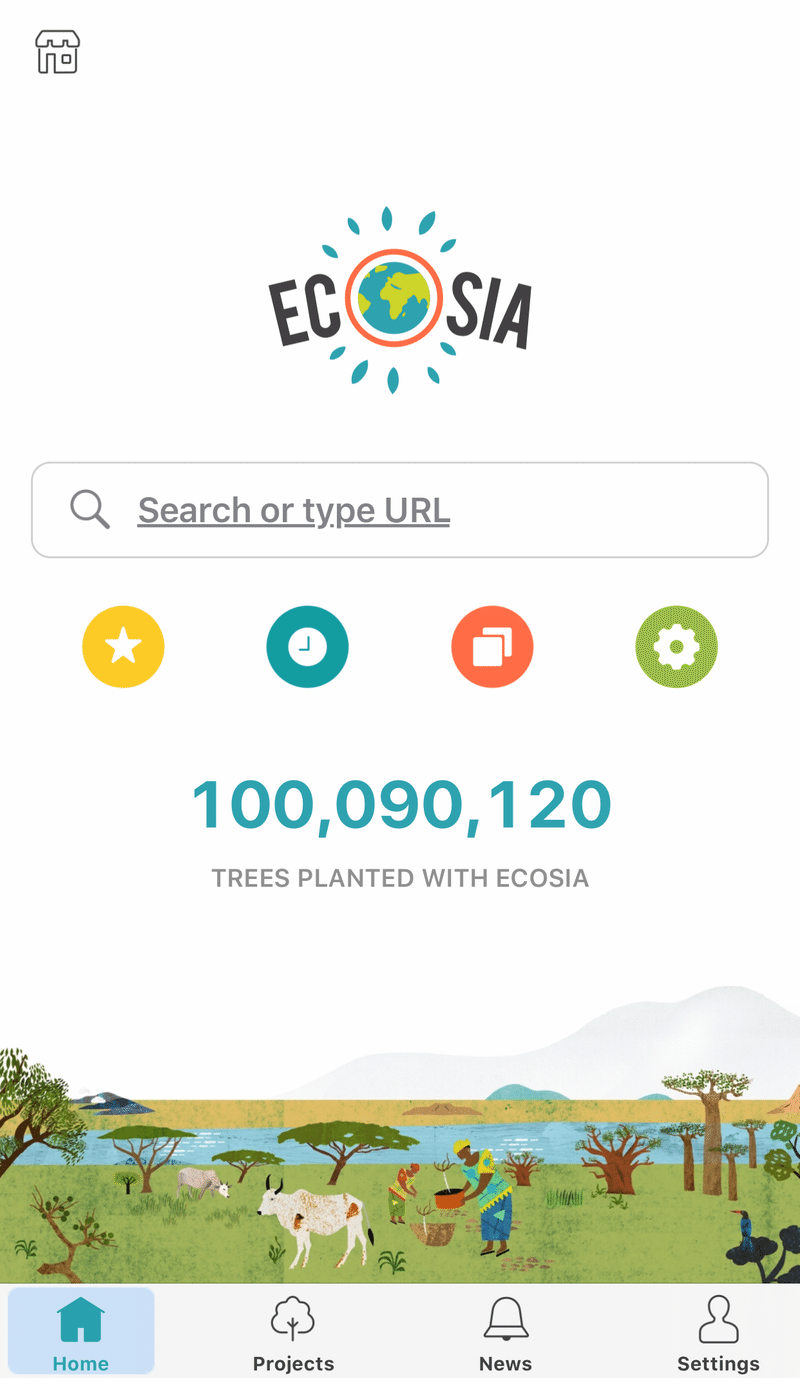Open the store icon at top left
Screen dimensions: 800x1378
coord(57,52)
